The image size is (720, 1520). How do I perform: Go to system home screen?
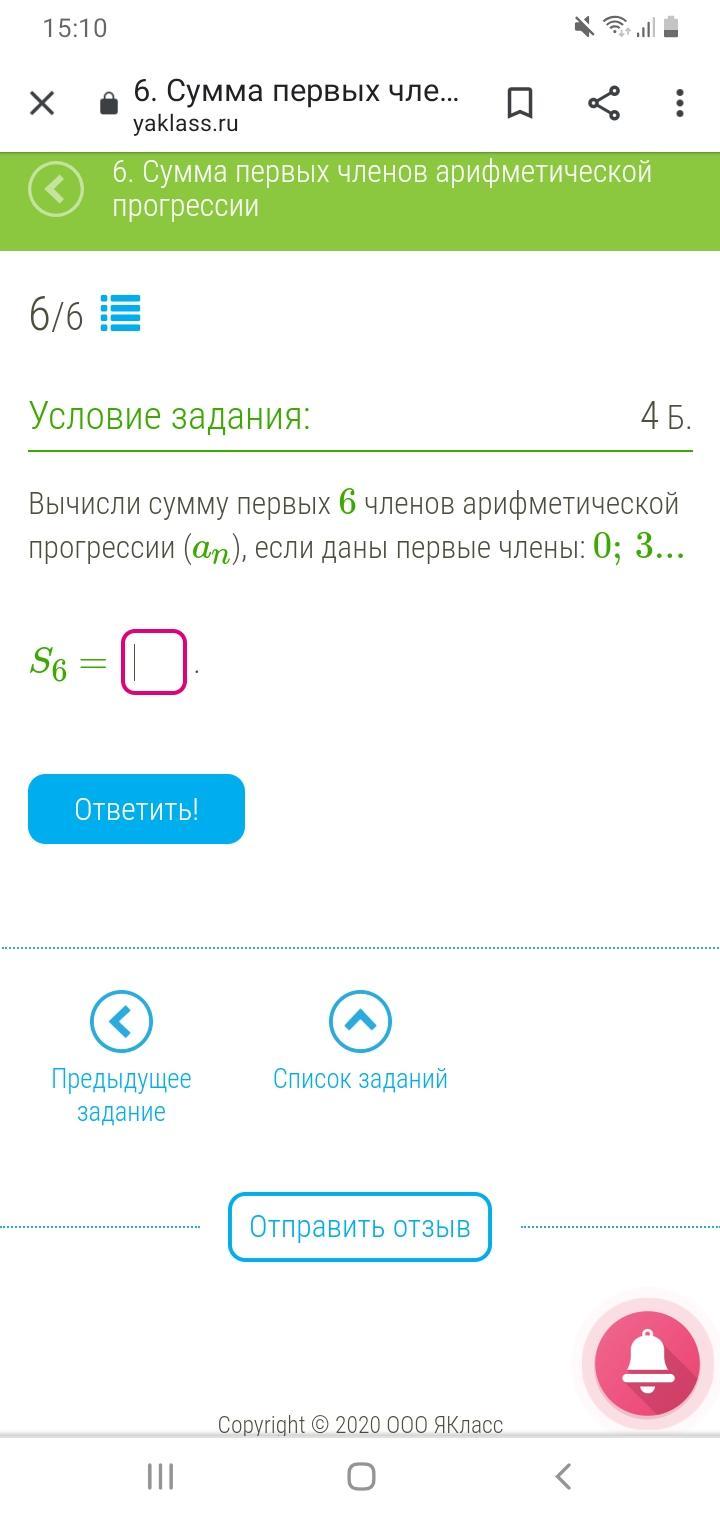click(361, 1477)
